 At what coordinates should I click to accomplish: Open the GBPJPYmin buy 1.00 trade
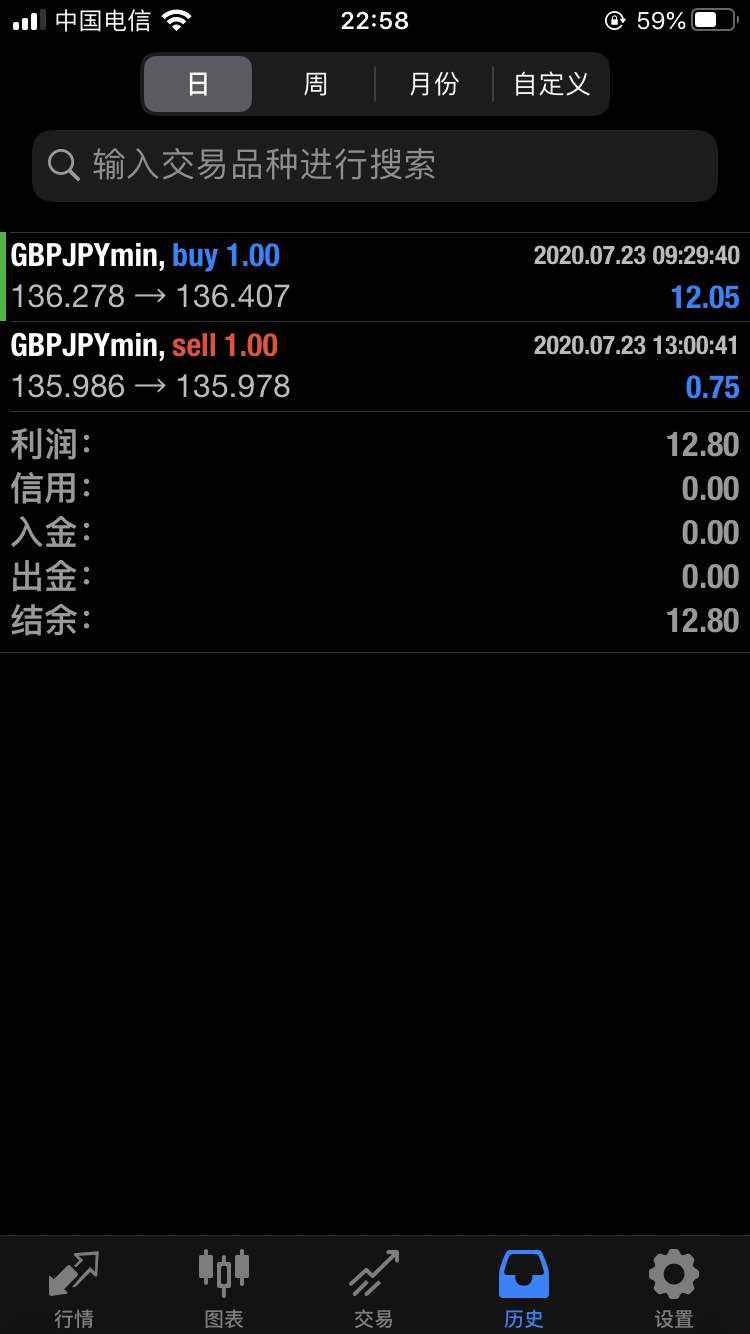pos(375,277)
